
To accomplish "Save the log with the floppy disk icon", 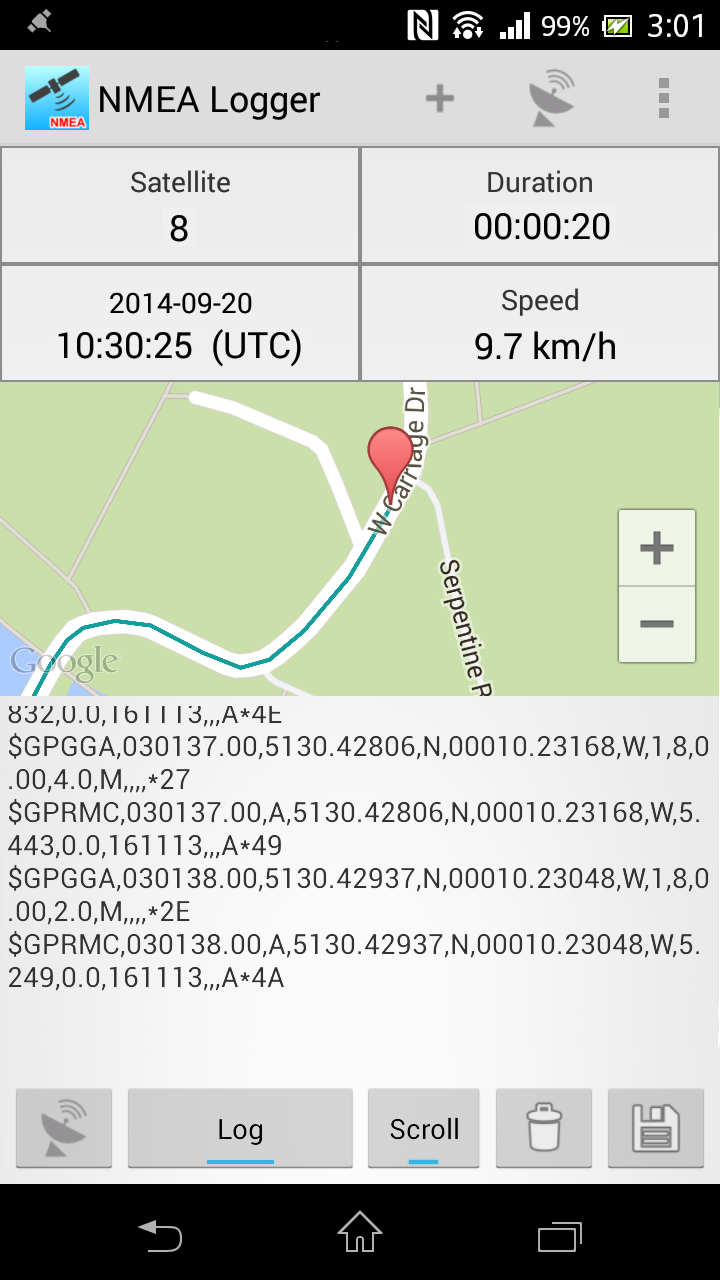I will pyautogui.click(x=656, y=1129).
